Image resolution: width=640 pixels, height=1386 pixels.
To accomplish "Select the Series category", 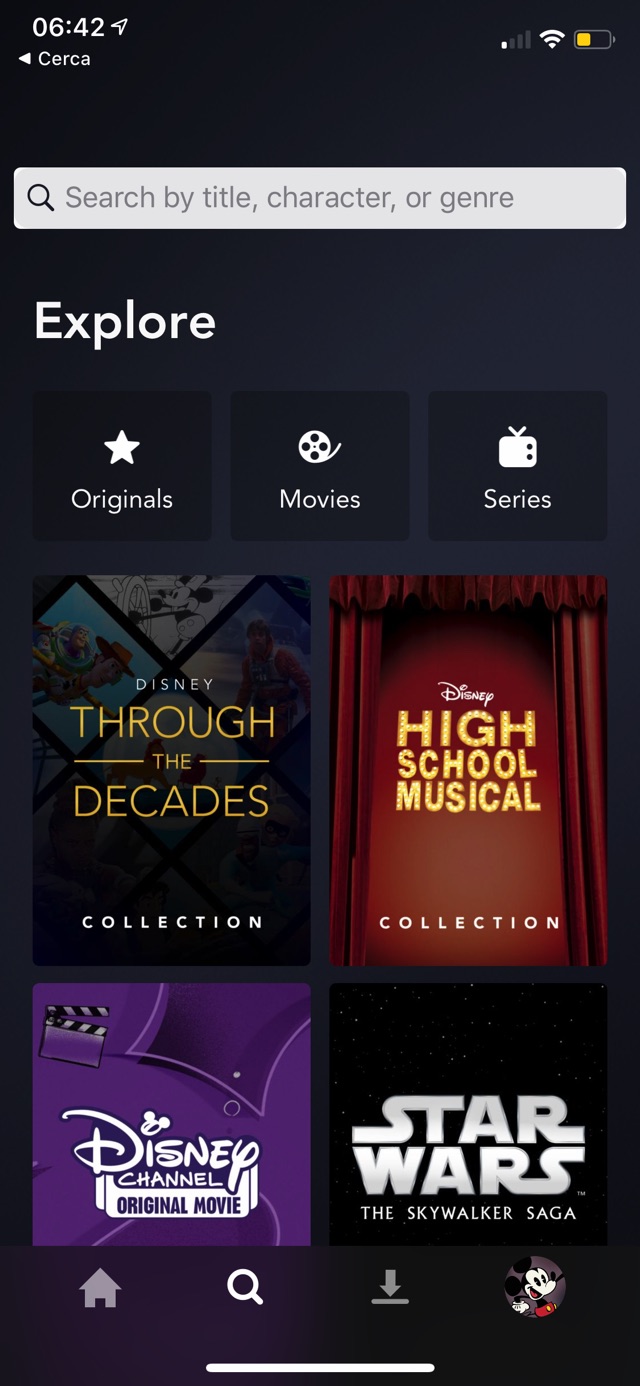I will (517, 466).
